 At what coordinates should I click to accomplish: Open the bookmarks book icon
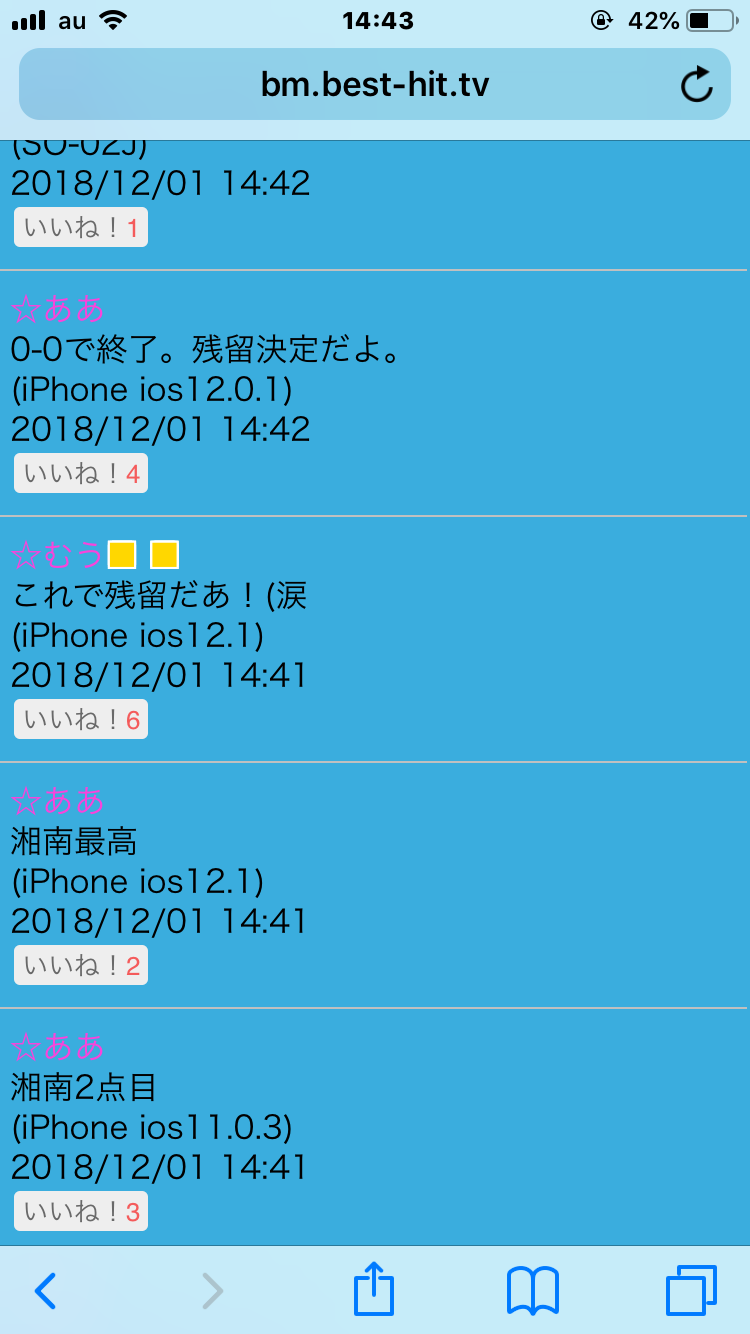[x=533, y=1290]
